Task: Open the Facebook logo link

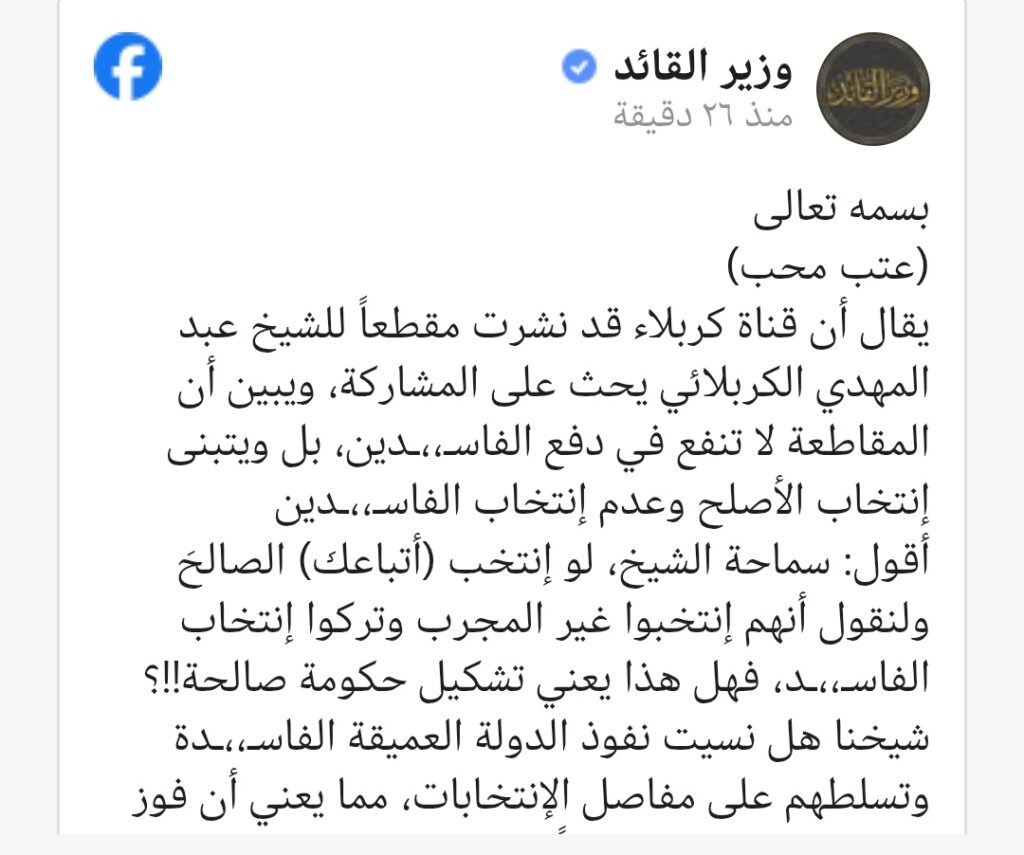Action: [128, 69]
